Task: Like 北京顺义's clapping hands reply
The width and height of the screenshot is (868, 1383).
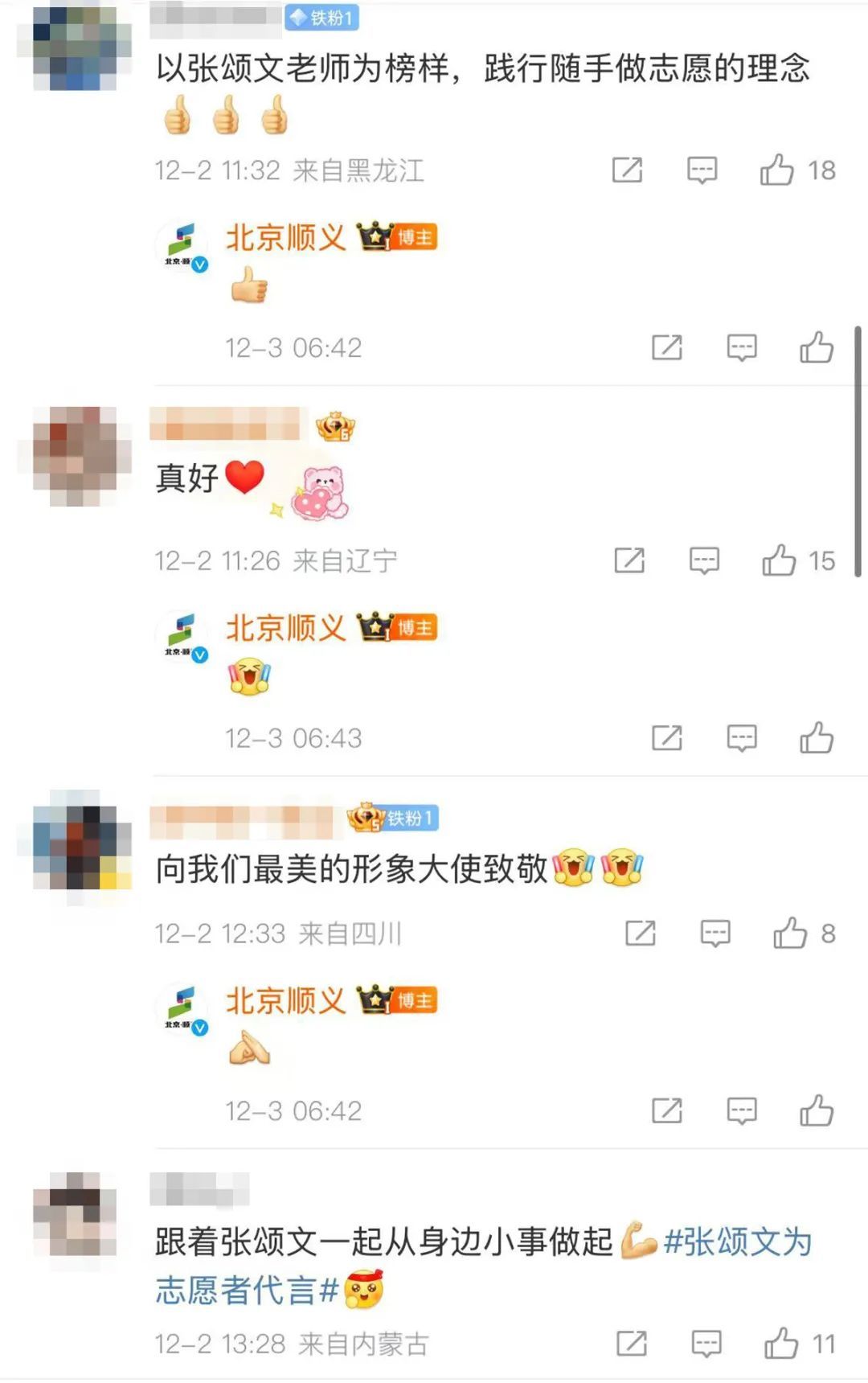Action: click(x=817, y=1111)
